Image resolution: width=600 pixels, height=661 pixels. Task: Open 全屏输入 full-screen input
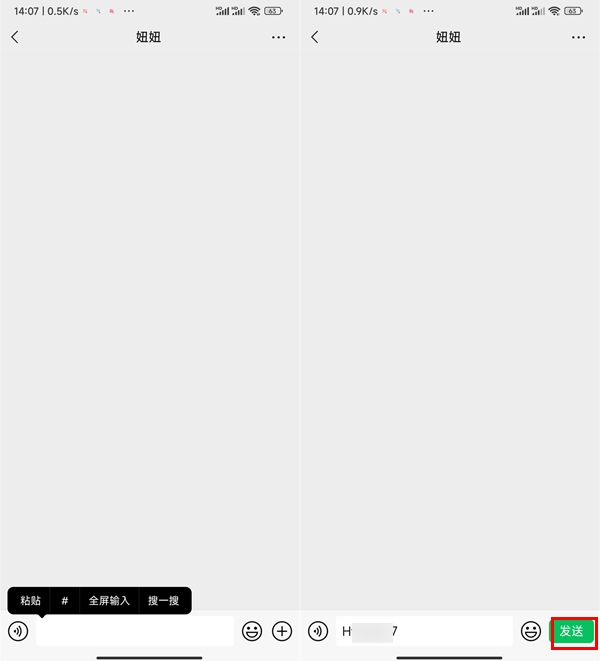(x=109, y=601)
